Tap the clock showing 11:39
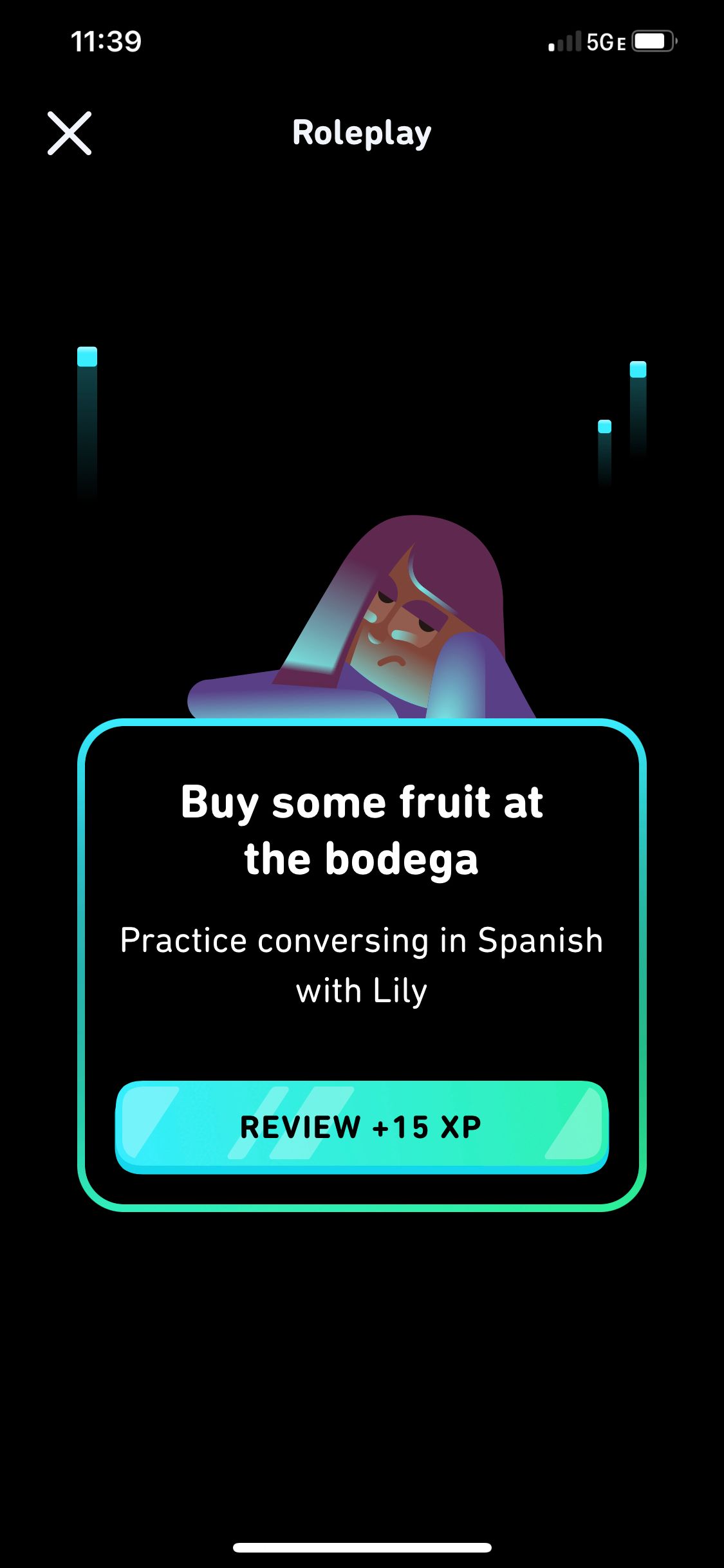 coord(105,40)
